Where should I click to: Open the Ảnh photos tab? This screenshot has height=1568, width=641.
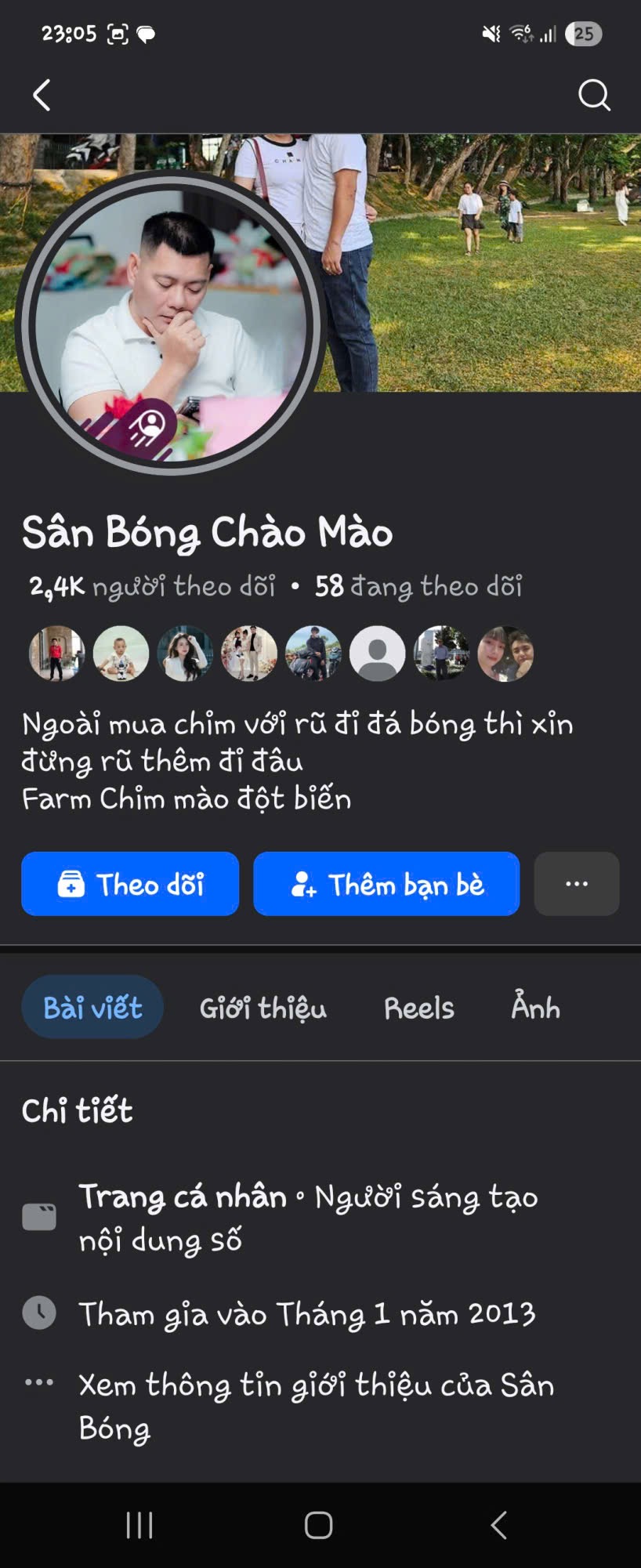[535, 1008]
